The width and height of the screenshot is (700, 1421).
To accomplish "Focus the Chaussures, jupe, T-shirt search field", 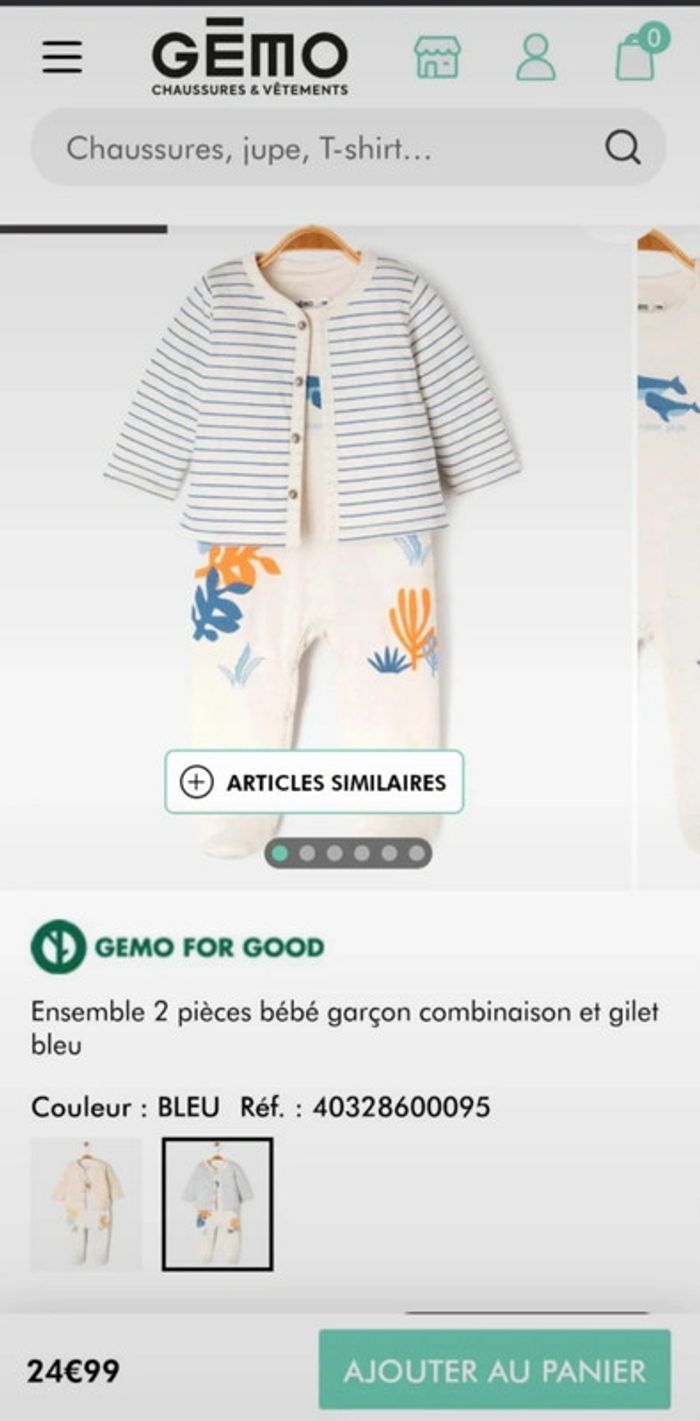I will click(300, 149).
